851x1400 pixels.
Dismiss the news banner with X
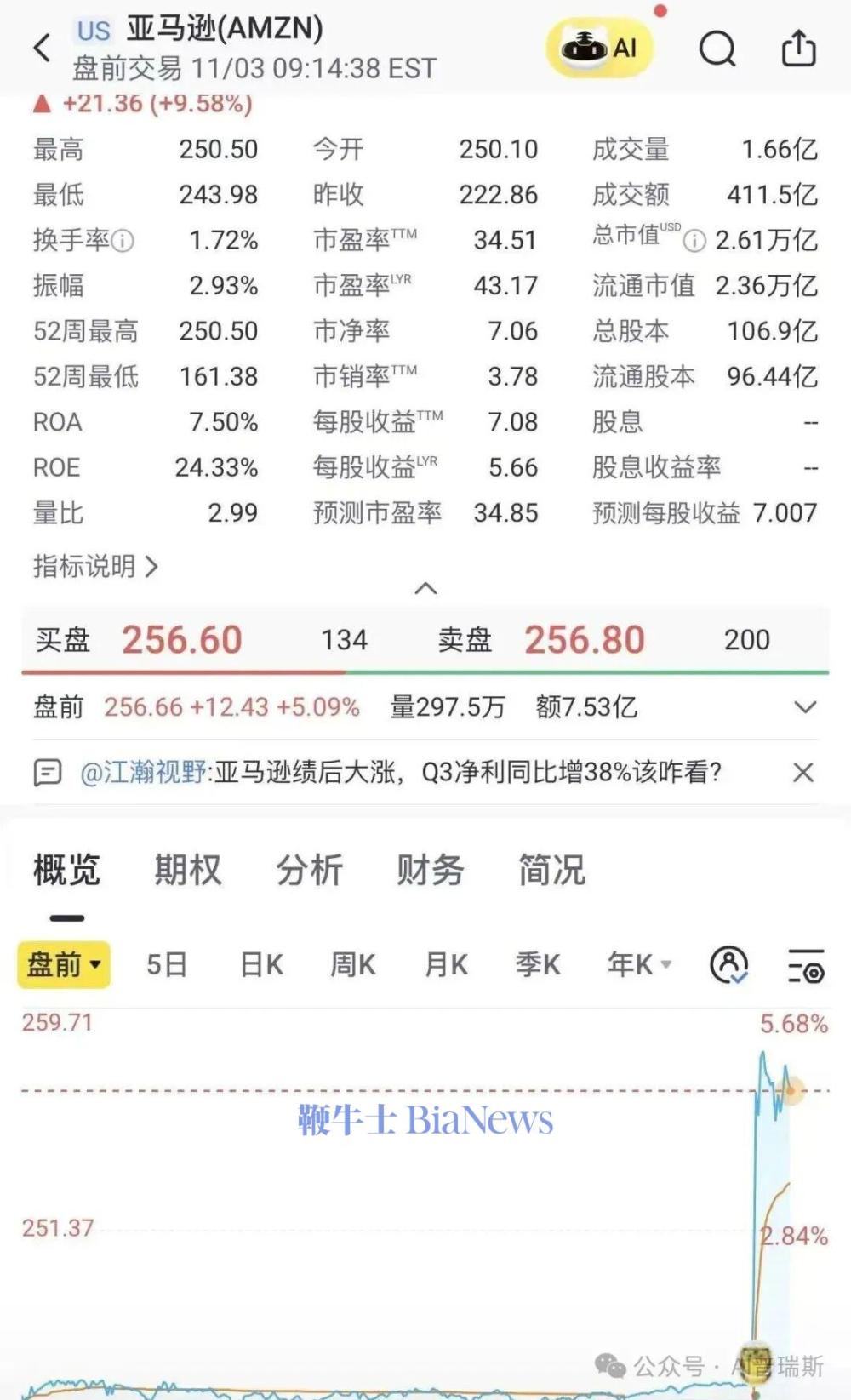pyautogui.click(x=802, y=773)
